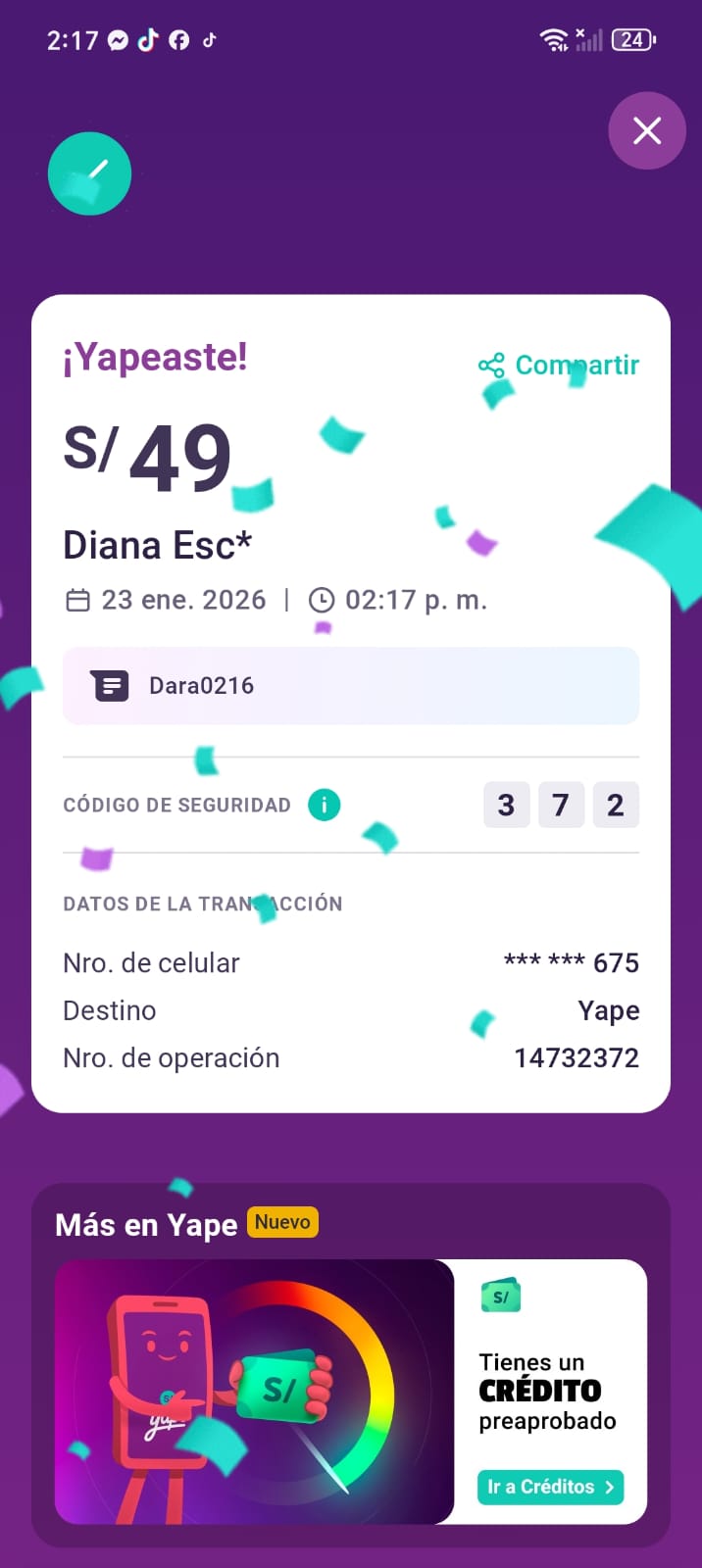The height and width of the screenshot is (1568, 702).
Task: Open the security code info icon
Action: (324, 805)
